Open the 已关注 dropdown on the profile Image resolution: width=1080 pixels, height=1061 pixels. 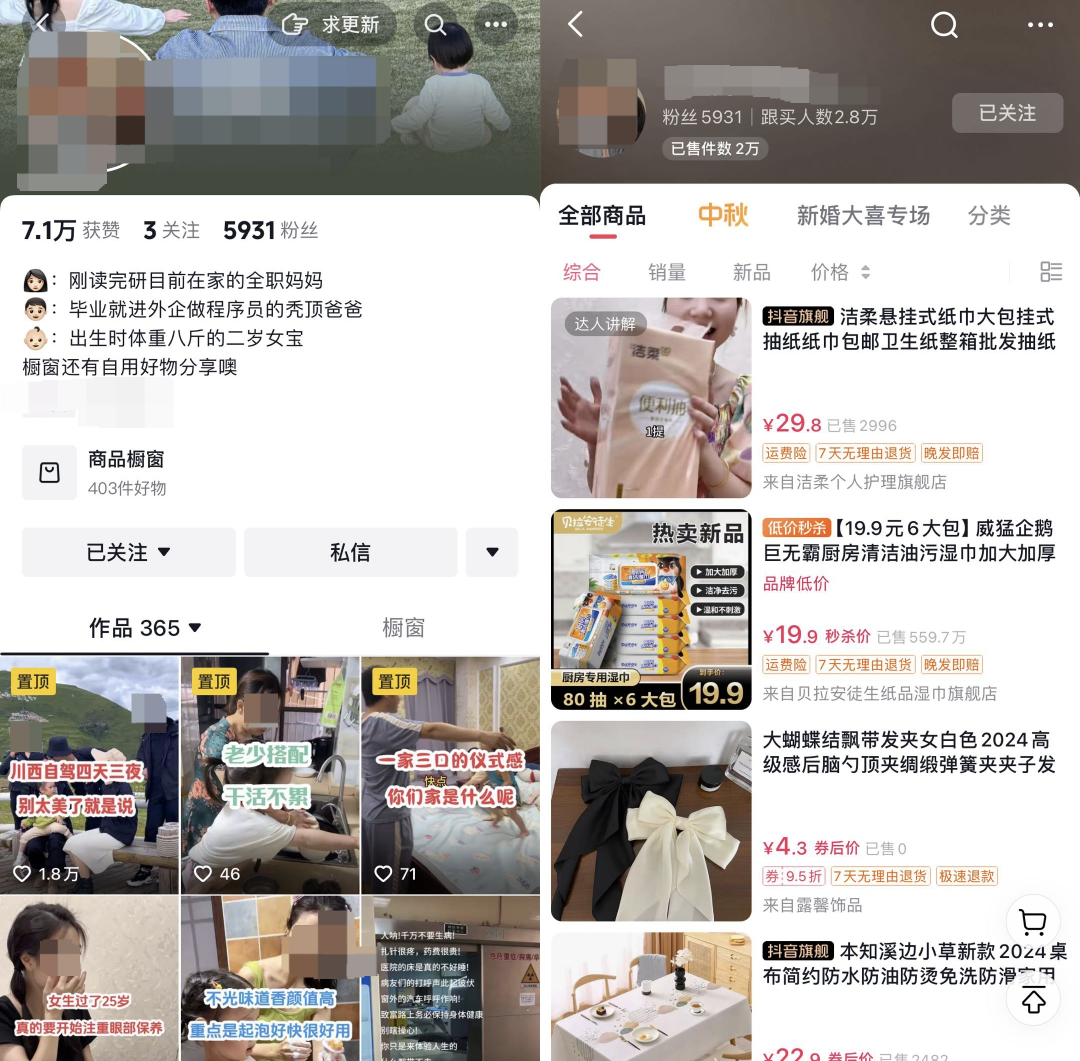[x=129, y=552]
